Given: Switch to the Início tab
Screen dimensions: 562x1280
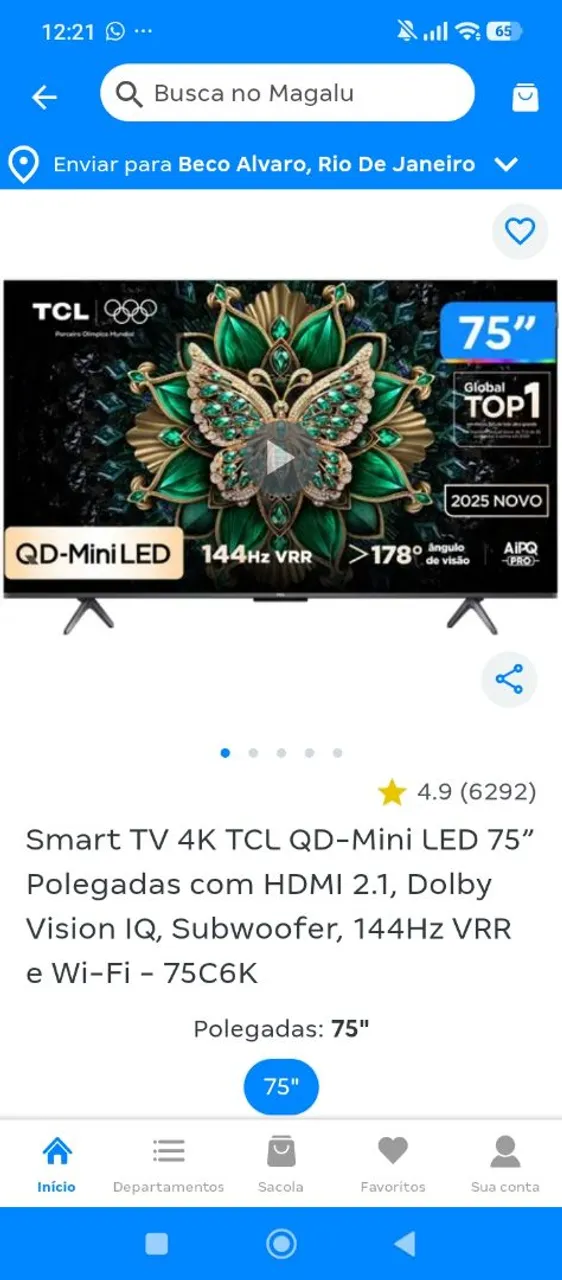Looking at the screenshot, I should (57, 1165).
